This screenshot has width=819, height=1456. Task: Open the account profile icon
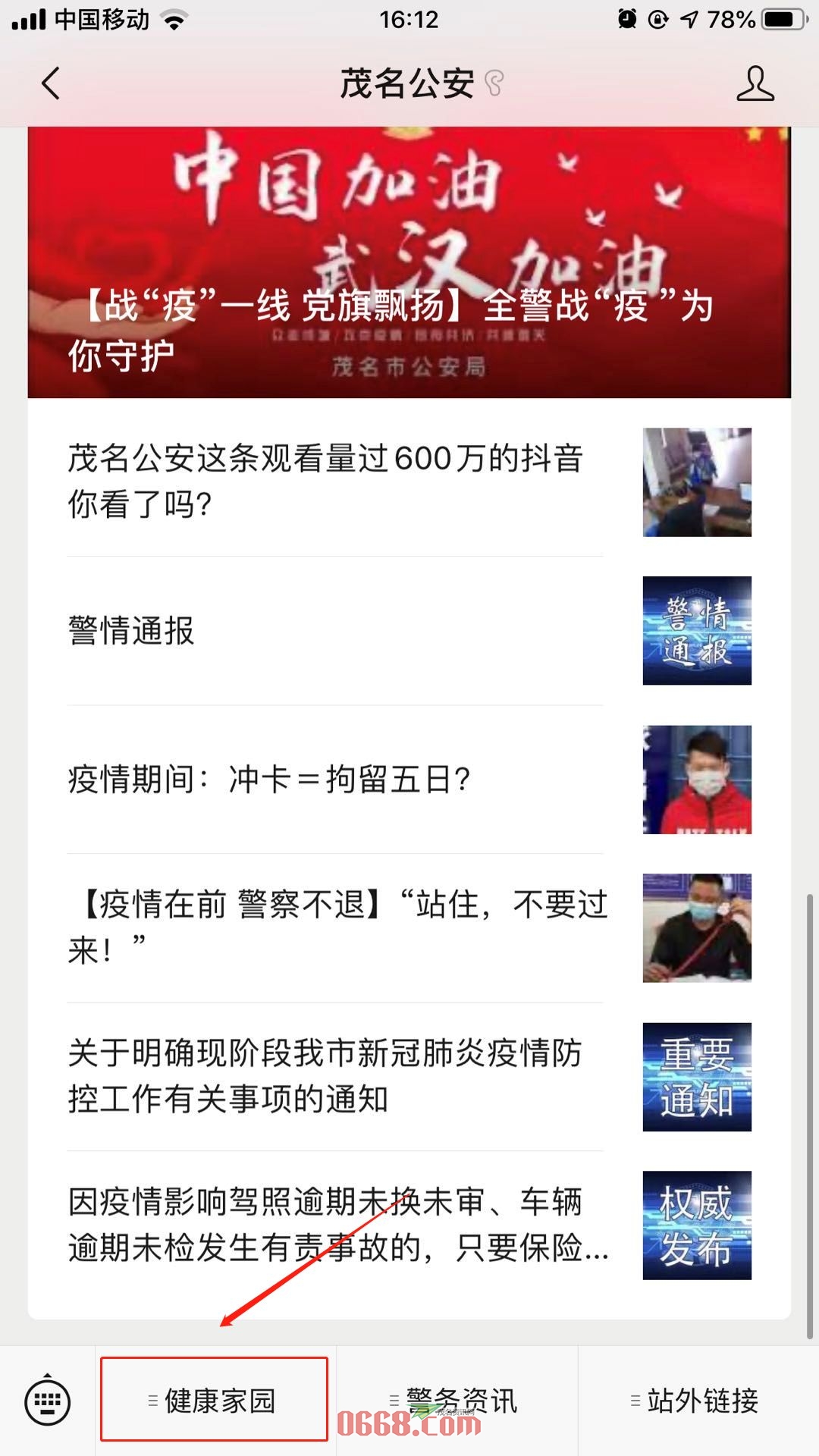755,83
